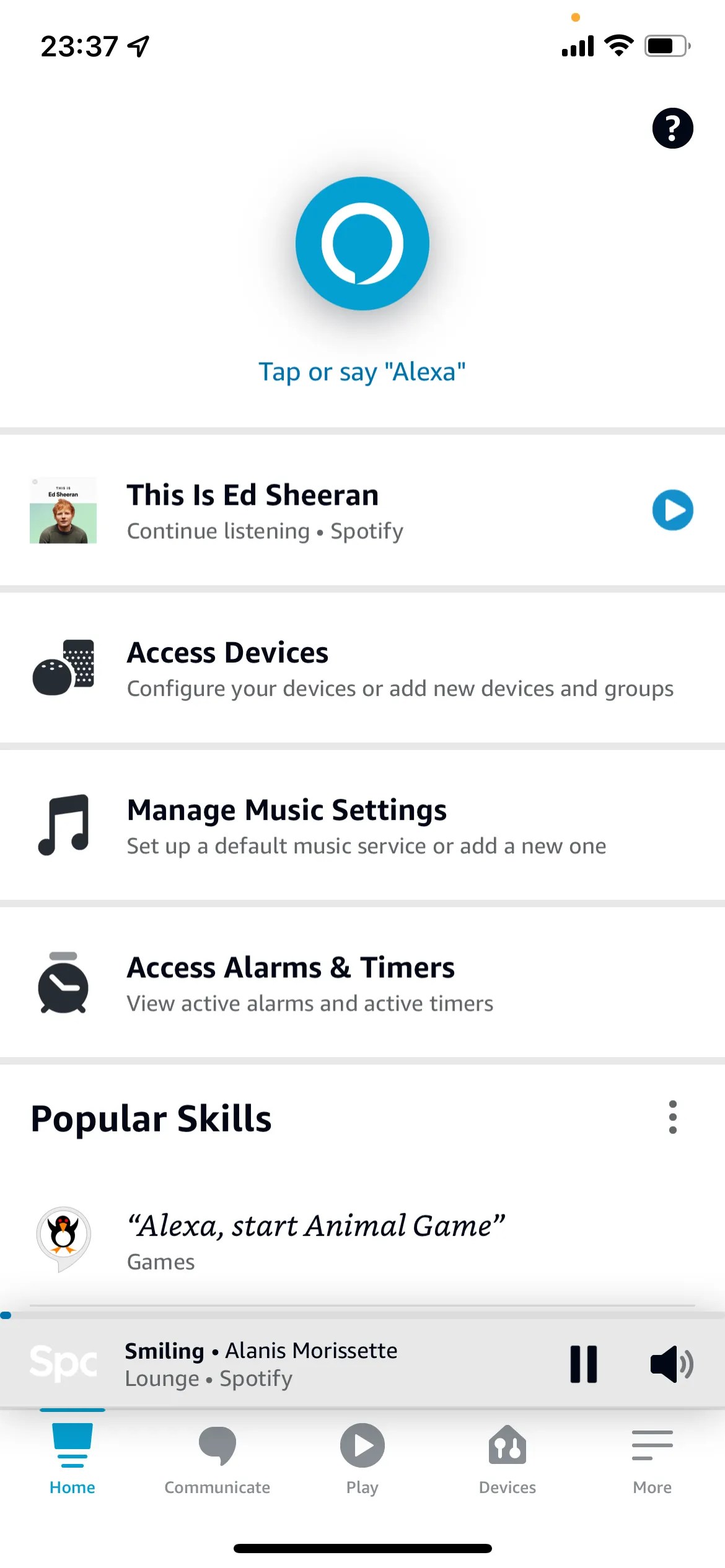The width and height of the screenshot is (725, 1568).
Task: Tap the Communicate chat bubble icon
Action: pos(216,1452)
